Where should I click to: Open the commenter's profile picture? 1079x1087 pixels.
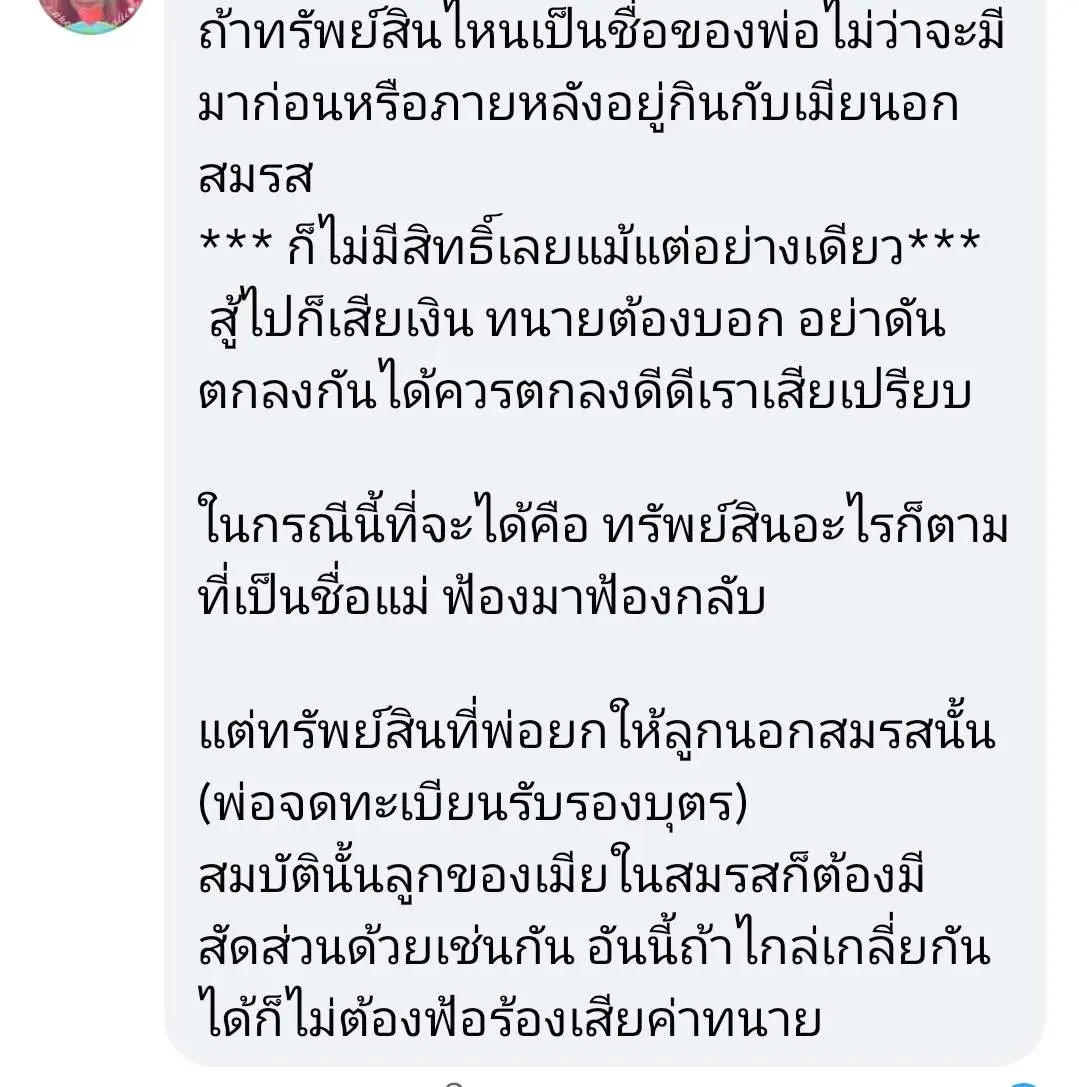[x=91, y=10]
